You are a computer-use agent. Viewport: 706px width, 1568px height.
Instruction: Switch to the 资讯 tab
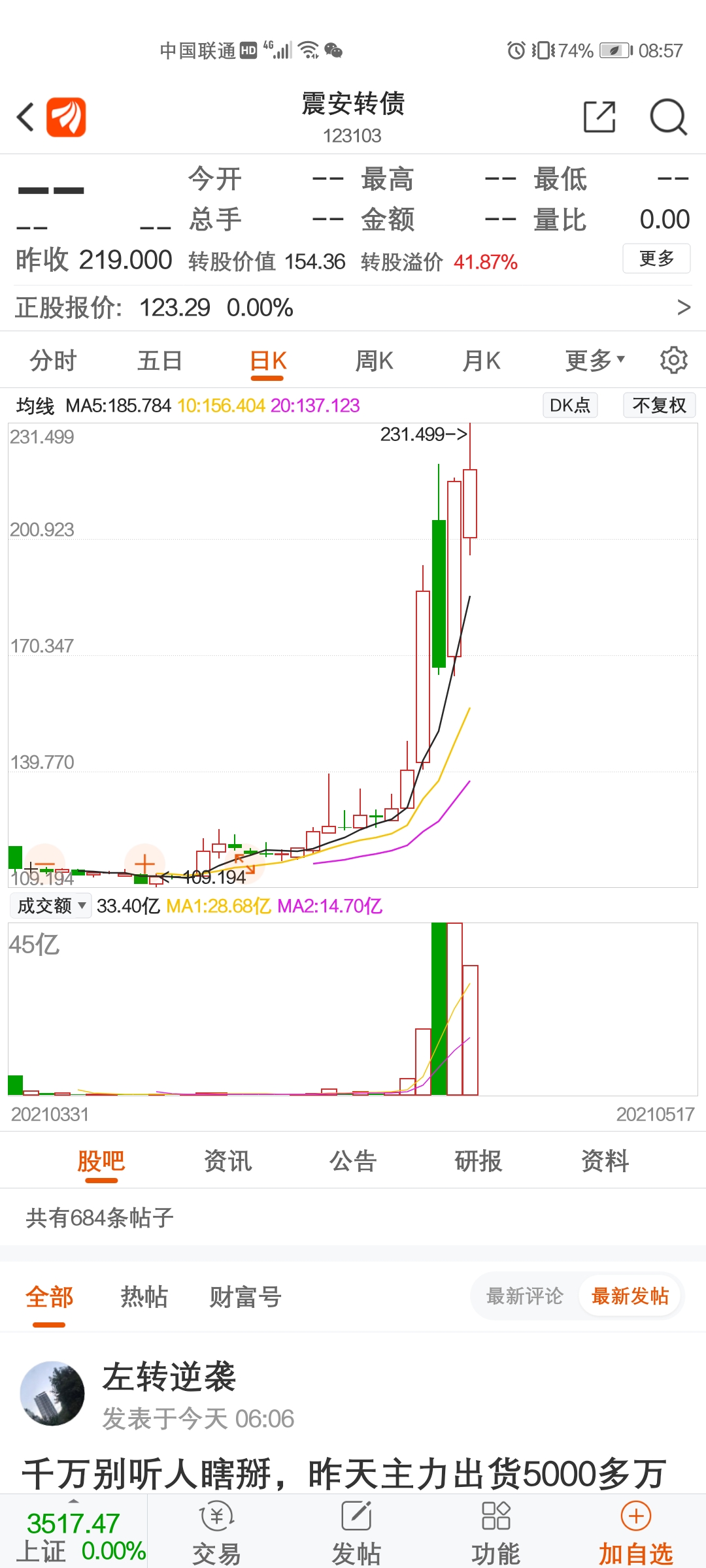(227, 1161)
